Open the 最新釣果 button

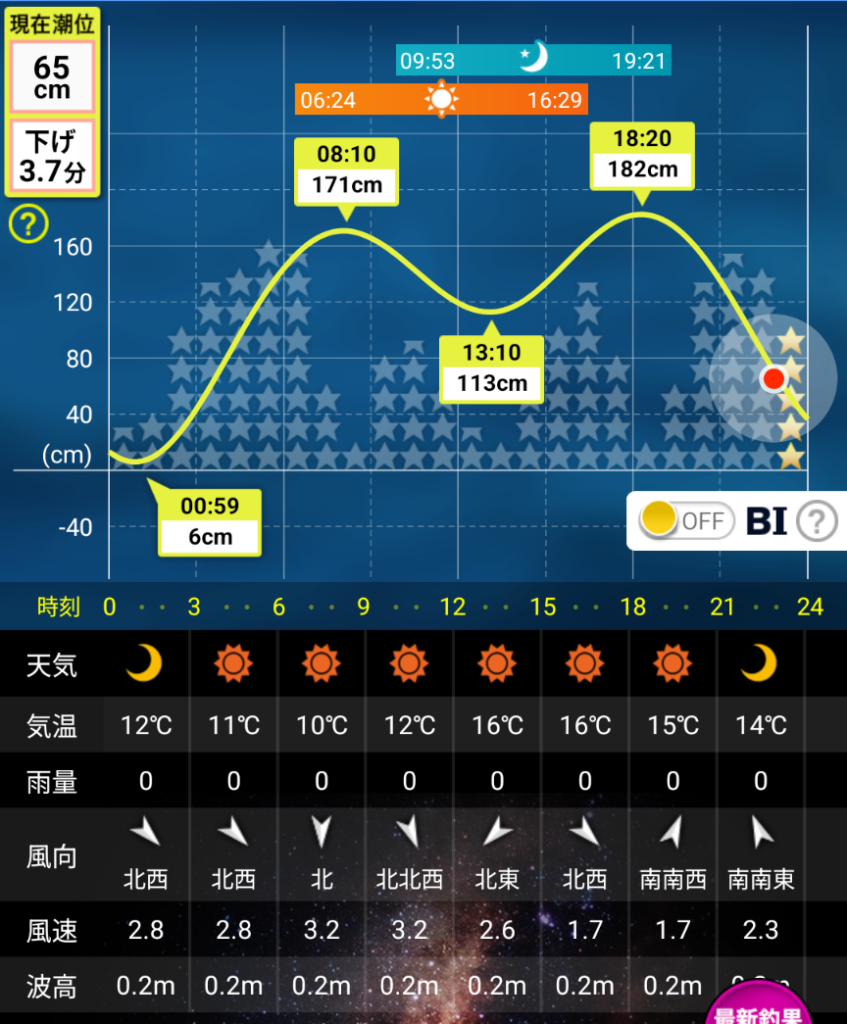pyautogui.click(x=758, y=1008)
